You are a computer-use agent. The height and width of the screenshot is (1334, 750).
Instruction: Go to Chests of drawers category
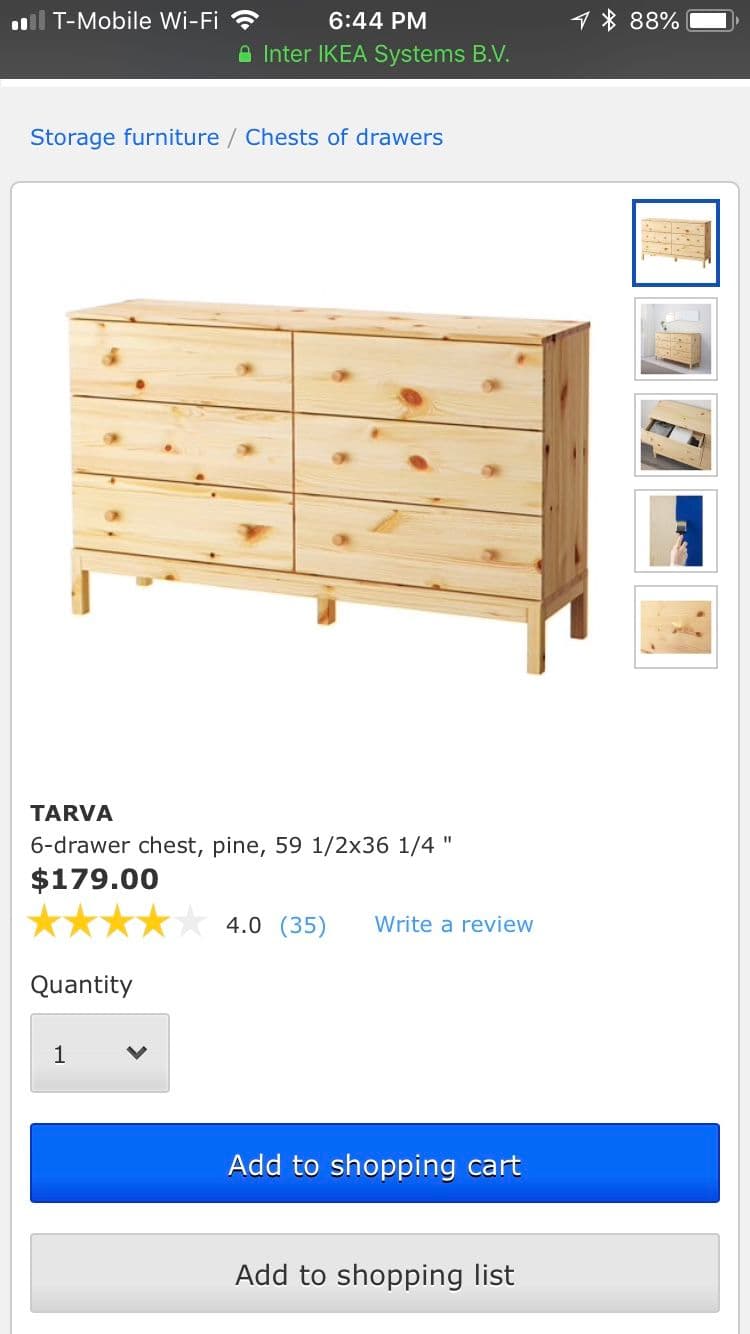coord(343,137)
